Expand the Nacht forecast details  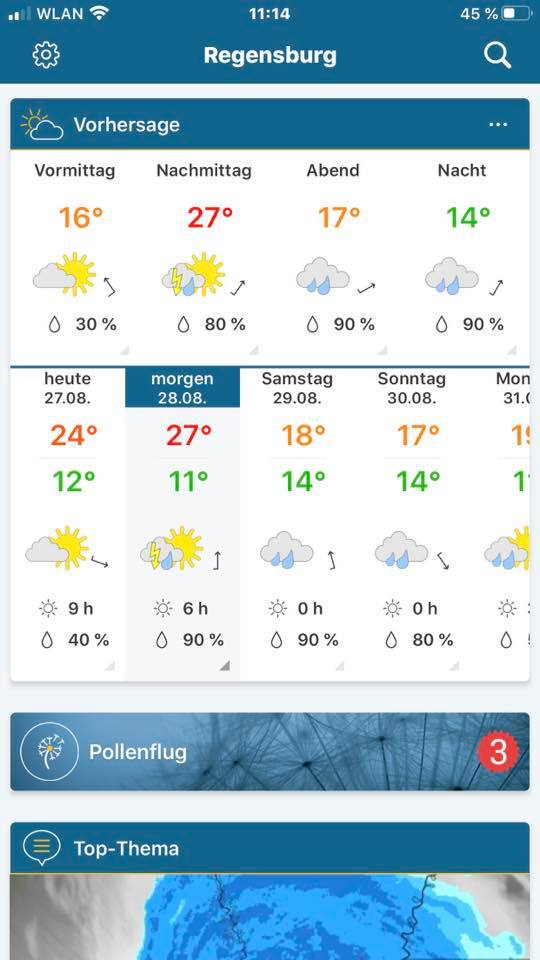coord(462,256)
